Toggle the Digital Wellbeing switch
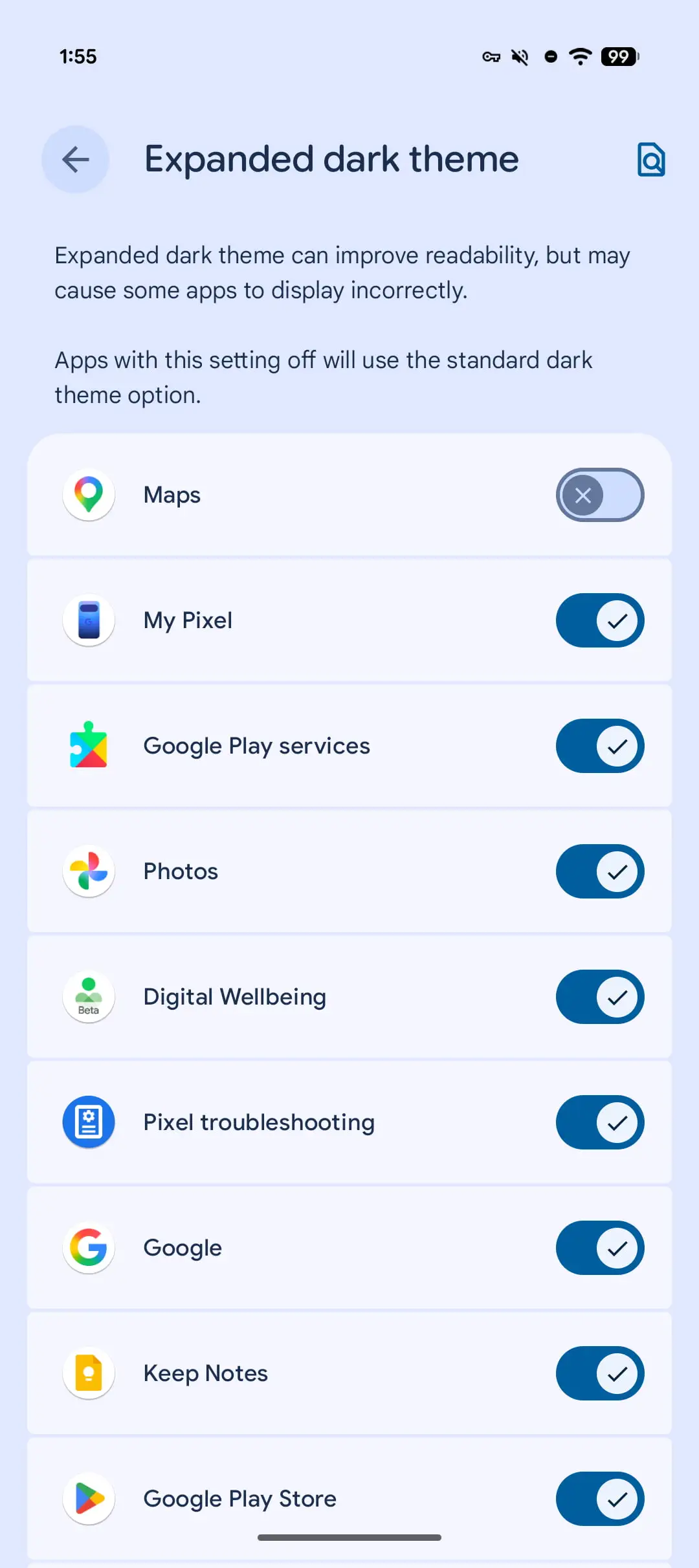This screenshot has width=699, height=1568. 599,997
